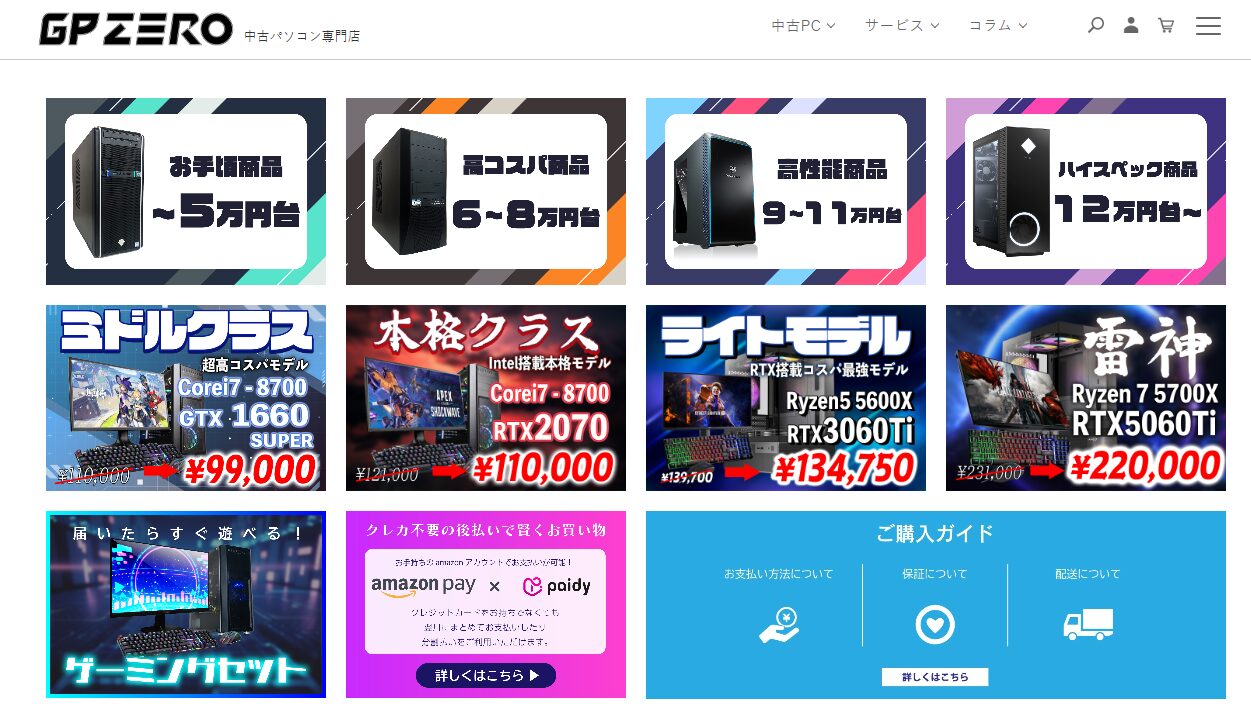The image size is (1251, 727).
Task: Open the hamburger menu
Action: (1208, 26)
